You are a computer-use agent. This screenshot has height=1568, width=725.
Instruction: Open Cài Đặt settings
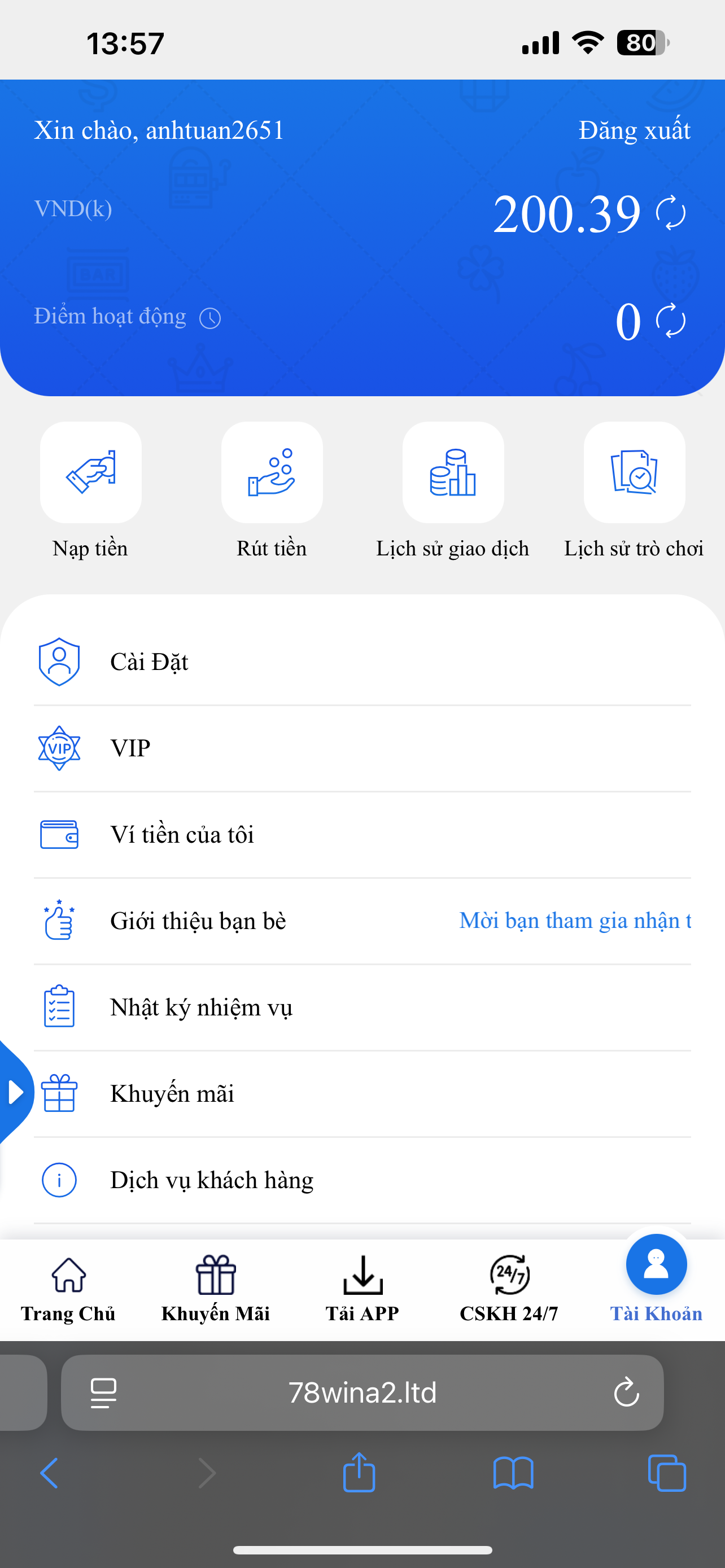click(362, 662)
